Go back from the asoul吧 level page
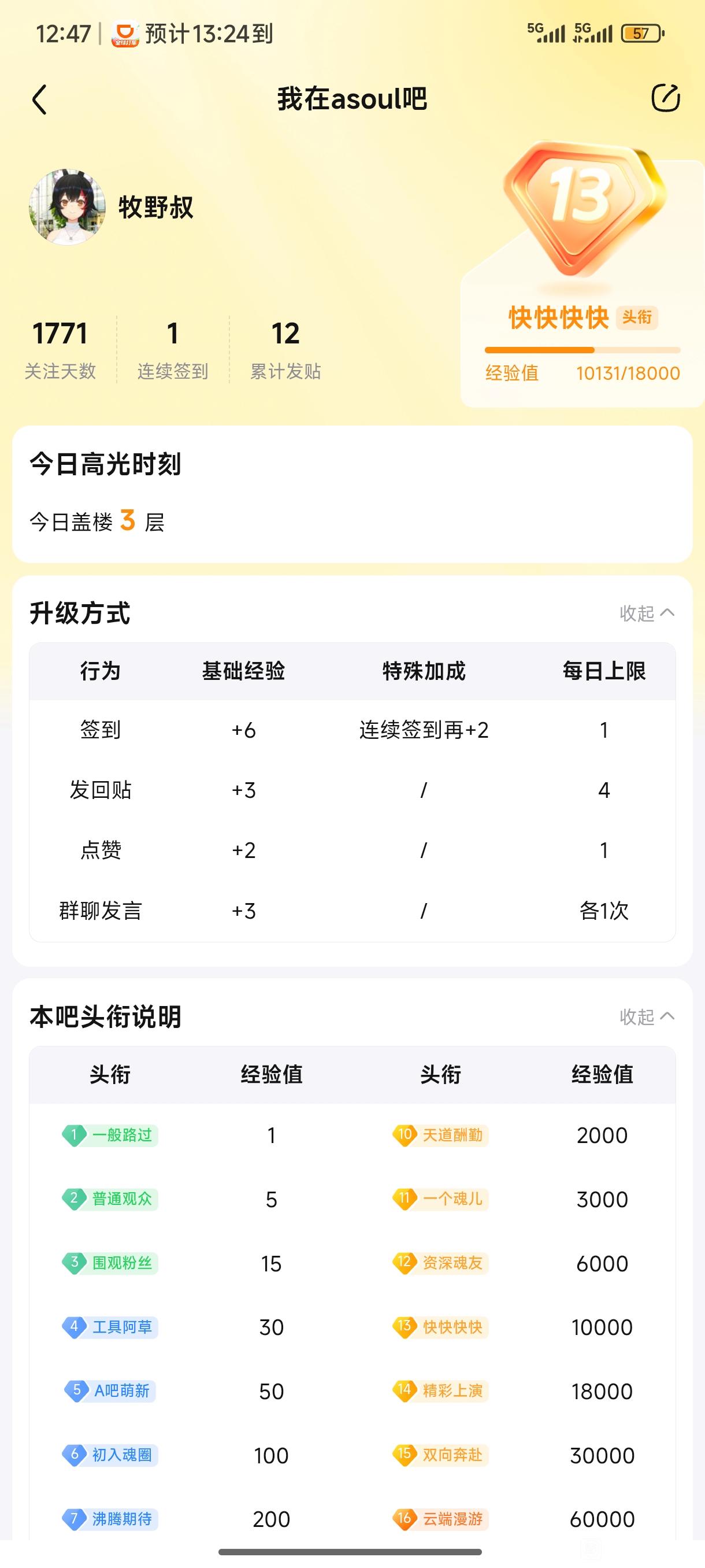 click(x=39, y=100)
